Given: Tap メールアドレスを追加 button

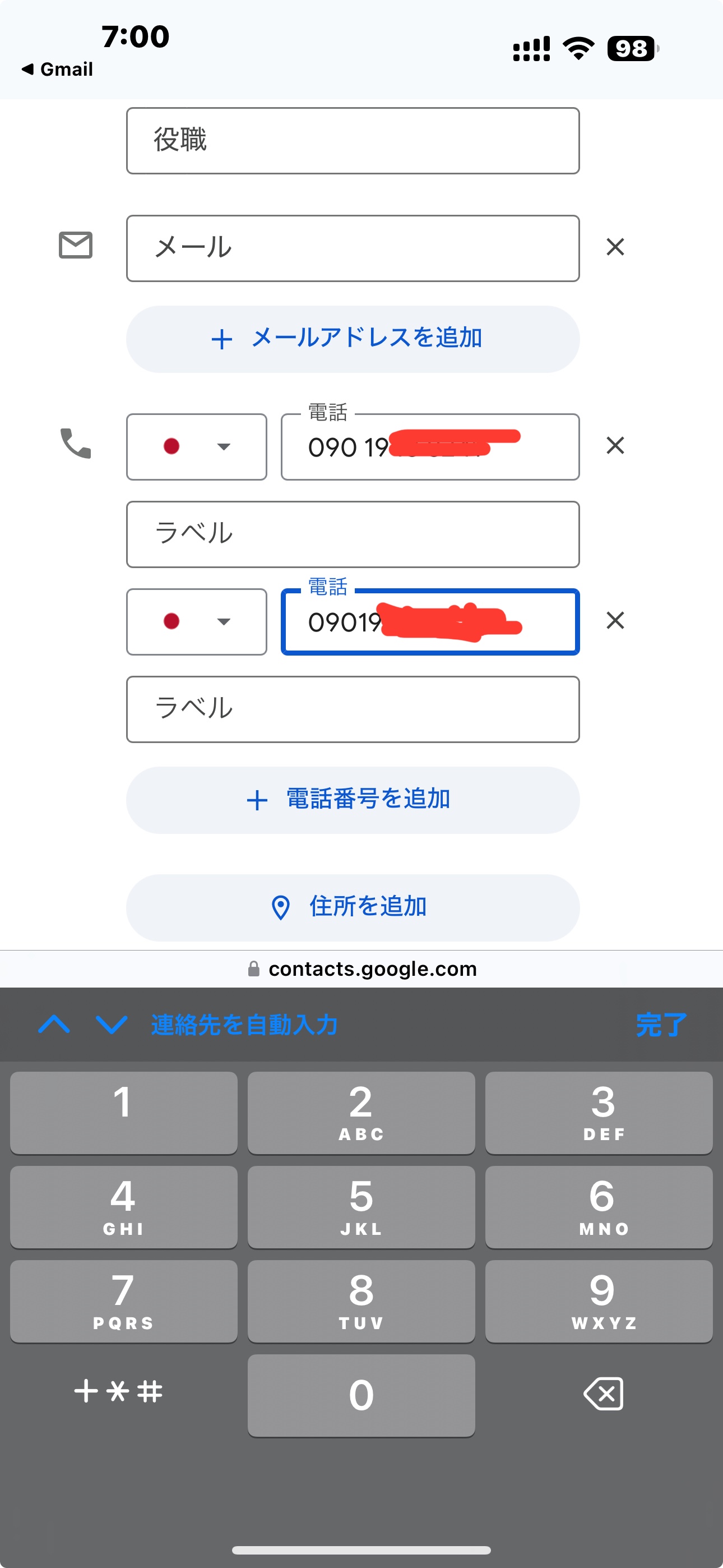Looking at the screenshot, I should pos(353,339).
